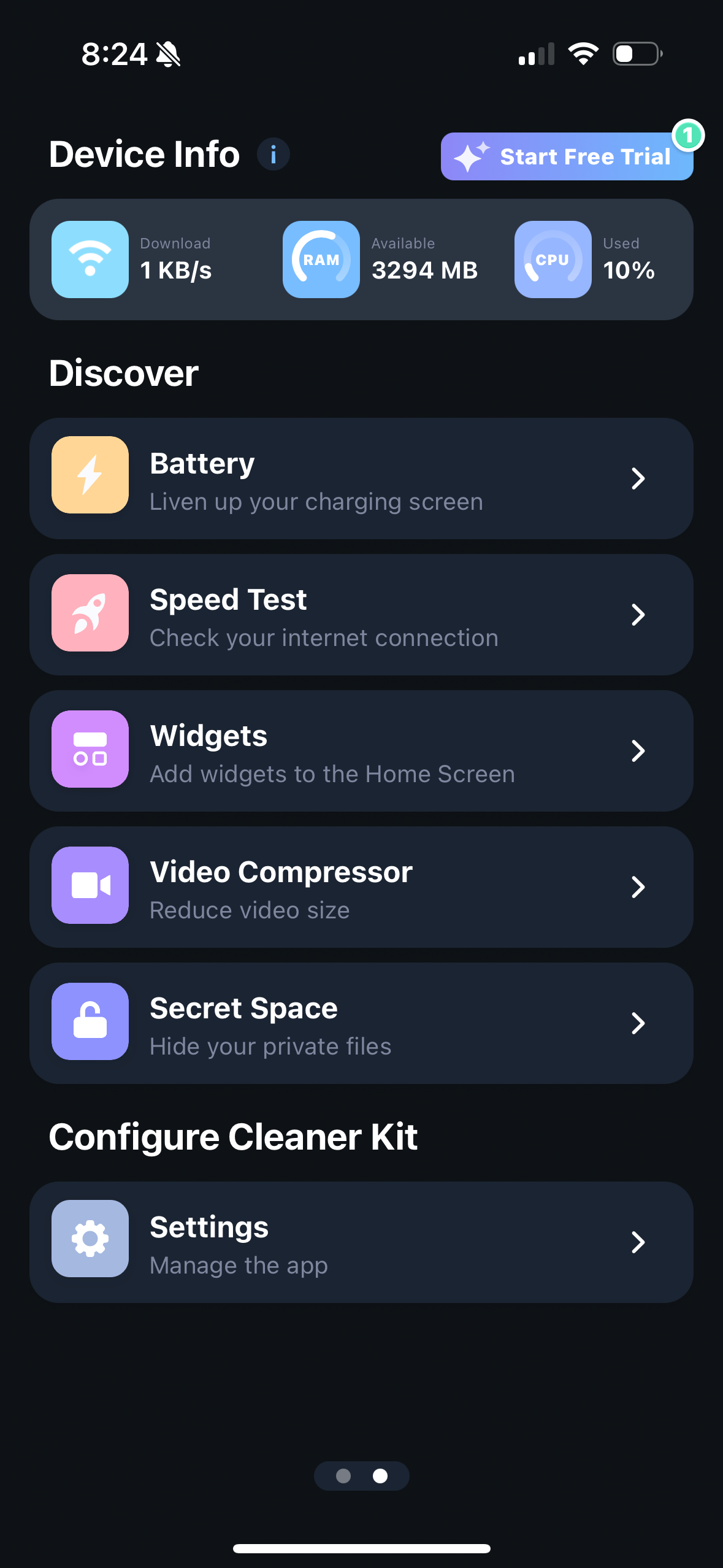Image resolution: width=723 pixels, height=1568 pixels.
Task: Tap the Battery lightning bolt icon
Action: (x=90, y=475)
